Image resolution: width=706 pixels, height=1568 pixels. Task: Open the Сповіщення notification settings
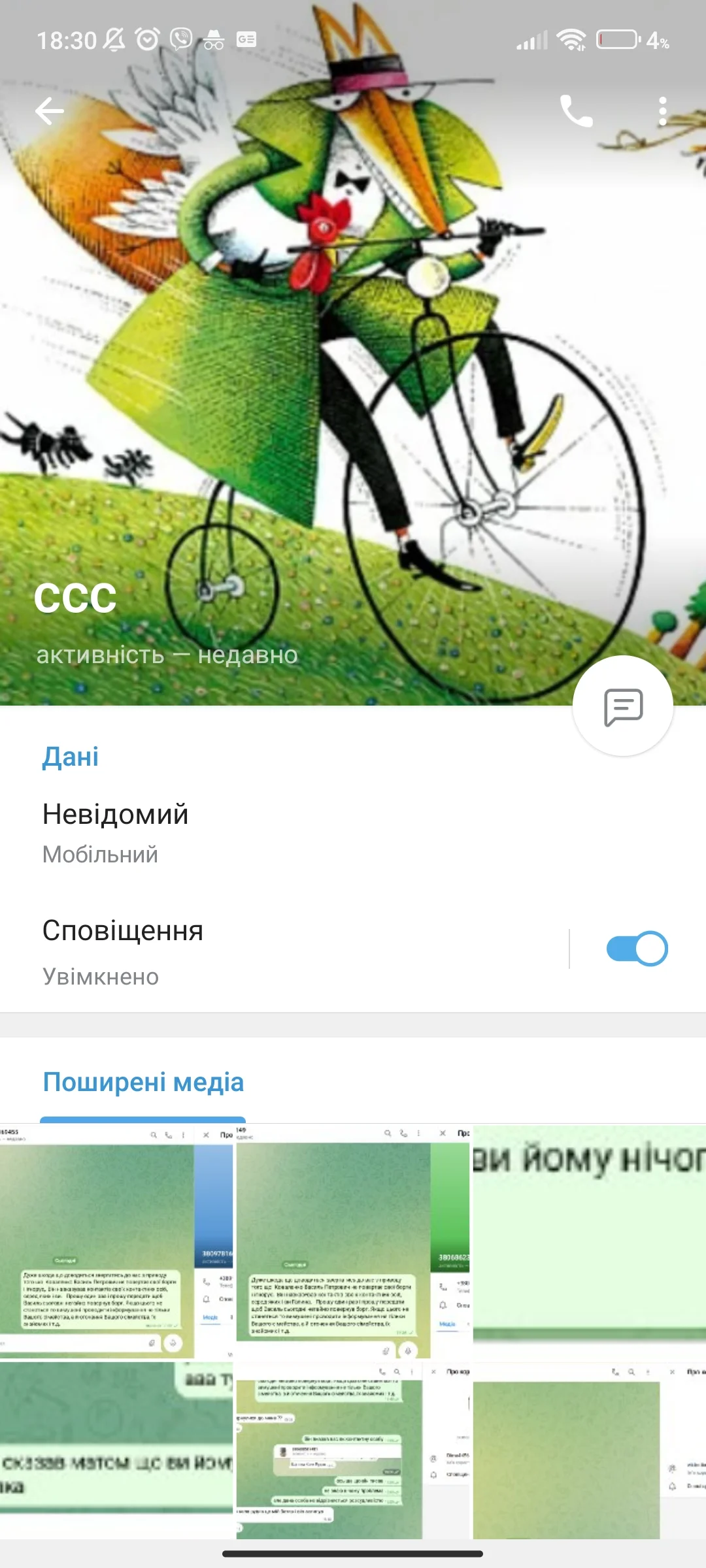click(x=261, y=951)
